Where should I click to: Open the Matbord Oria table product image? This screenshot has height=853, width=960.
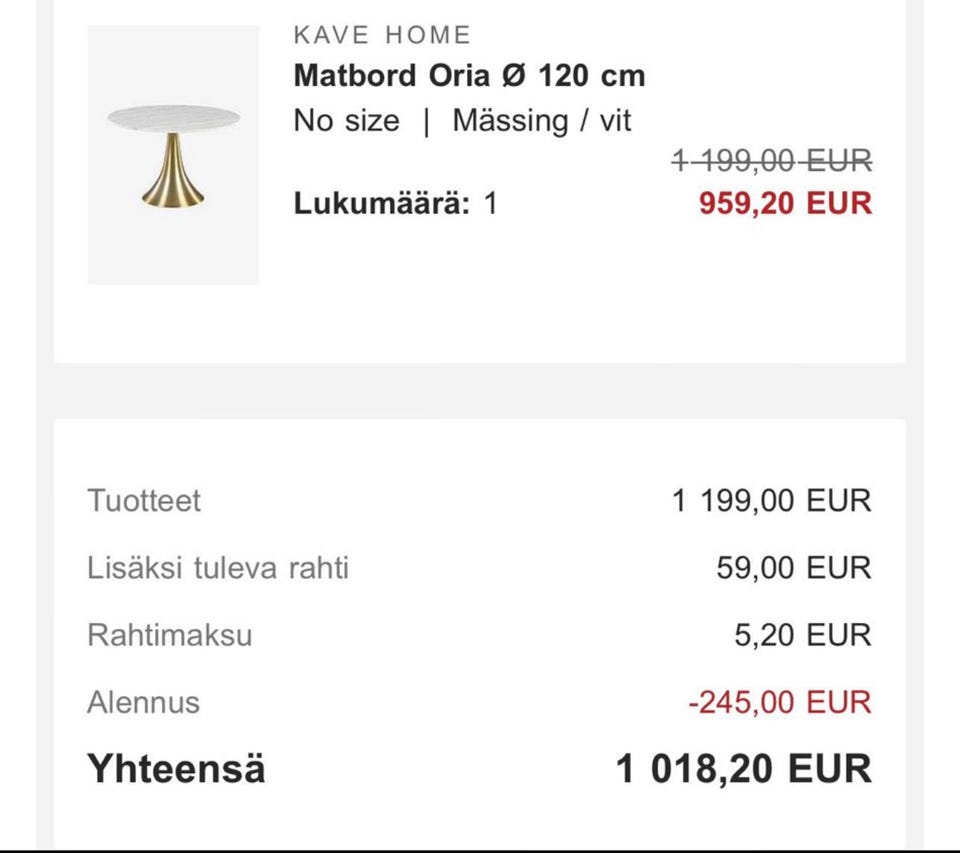coord(173,155)
